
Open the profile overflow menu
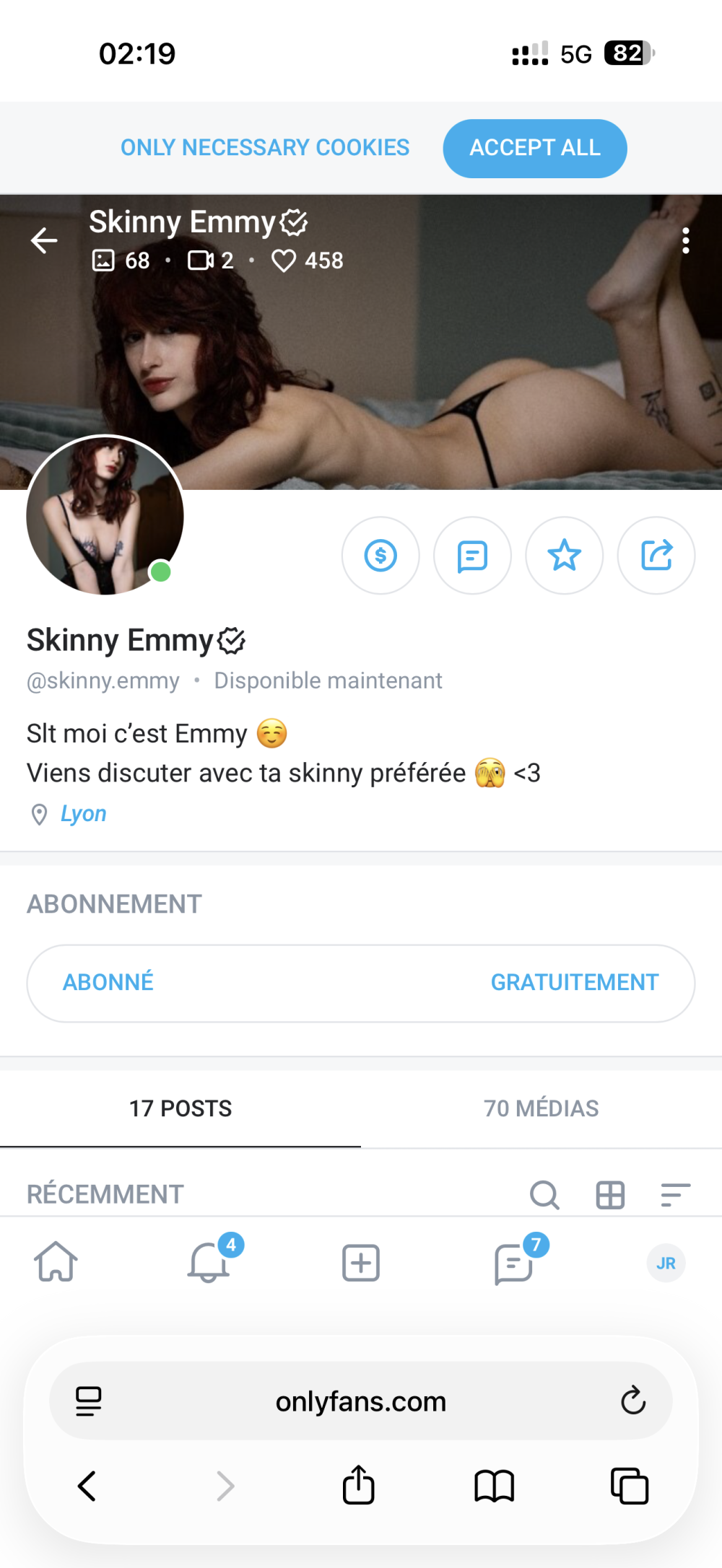(x=685, y=240)
